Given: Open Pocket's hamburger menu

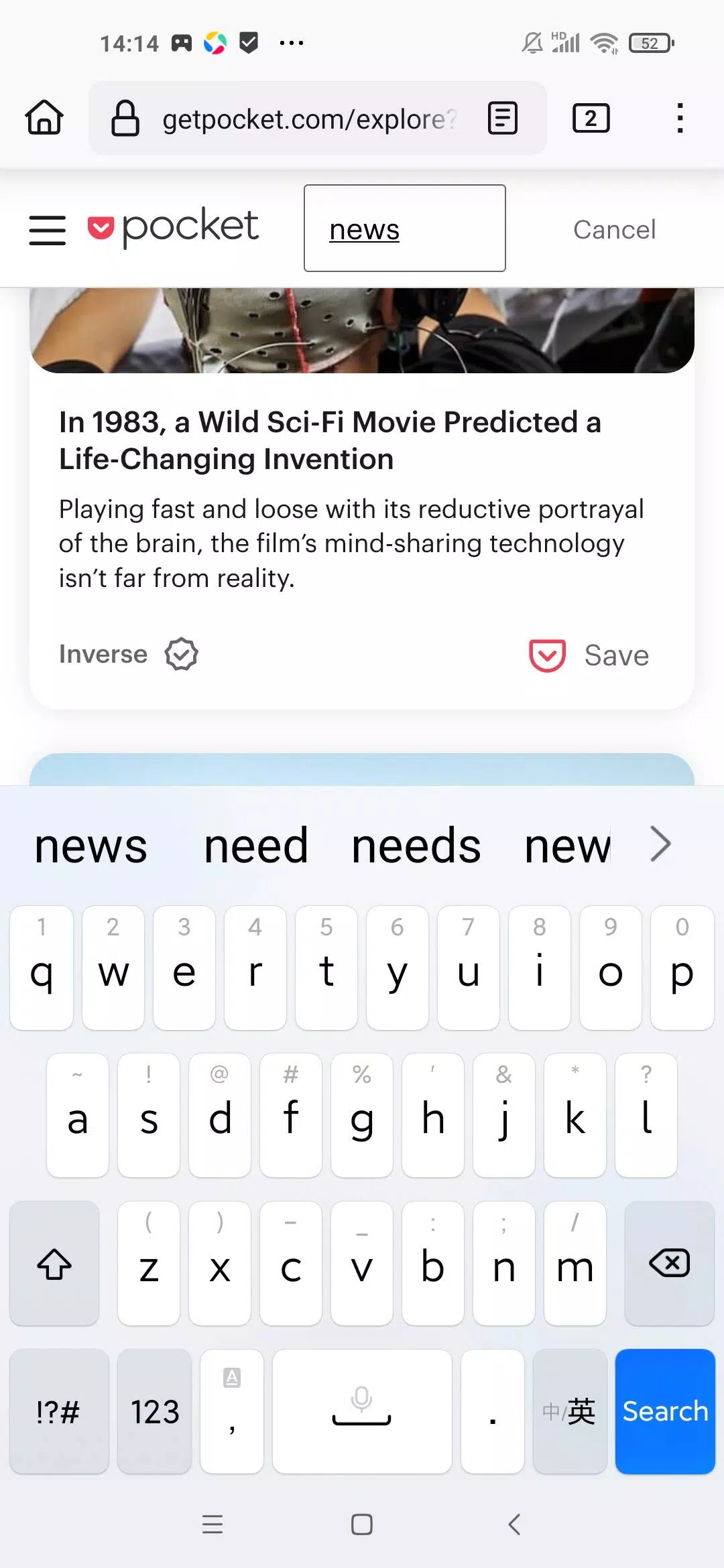Looking at the screenshot, I should click(48, 230).
